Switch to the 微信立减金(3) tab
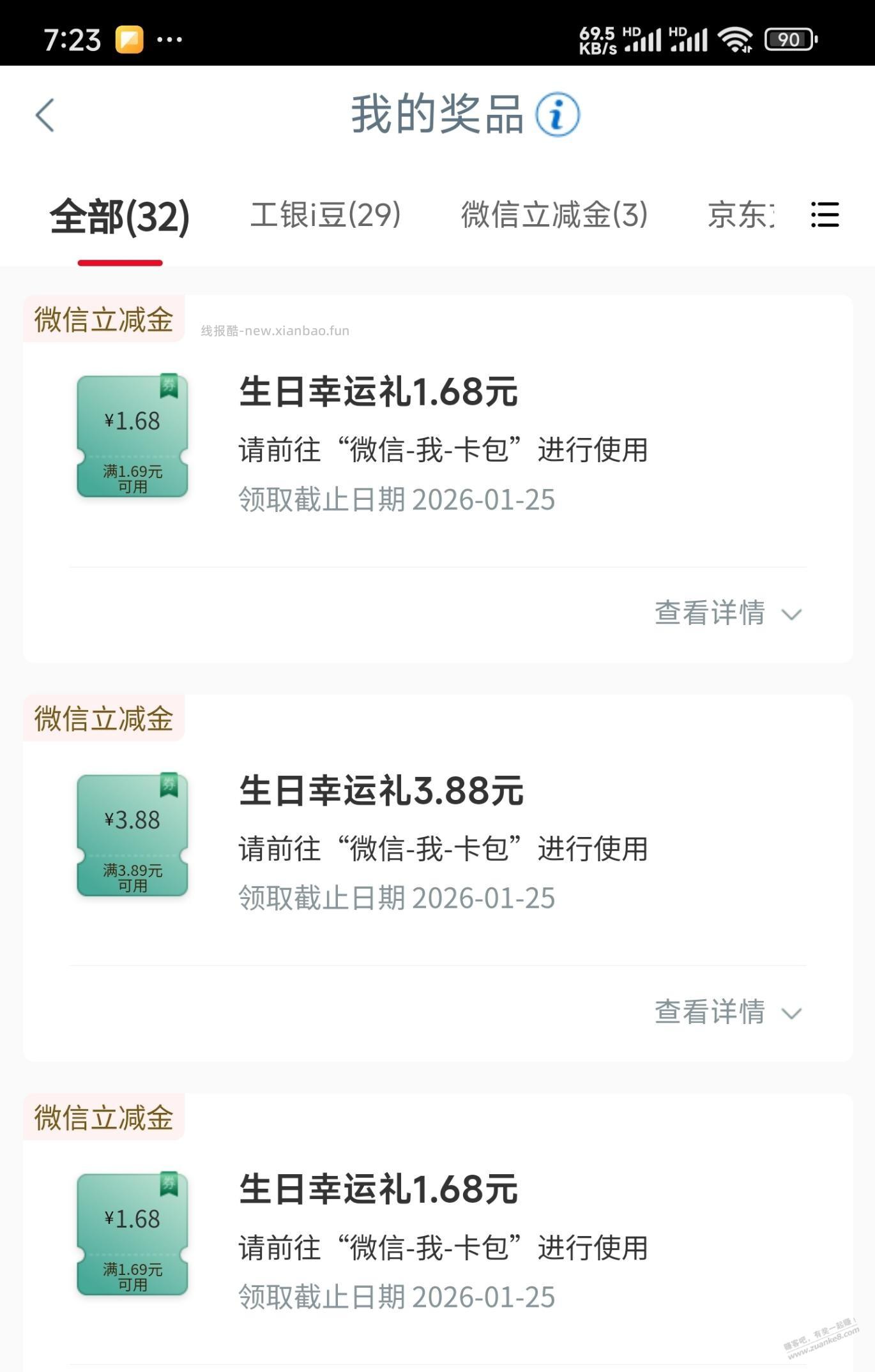The width and height of the screenshot is (875, 1372). (554, 216)
